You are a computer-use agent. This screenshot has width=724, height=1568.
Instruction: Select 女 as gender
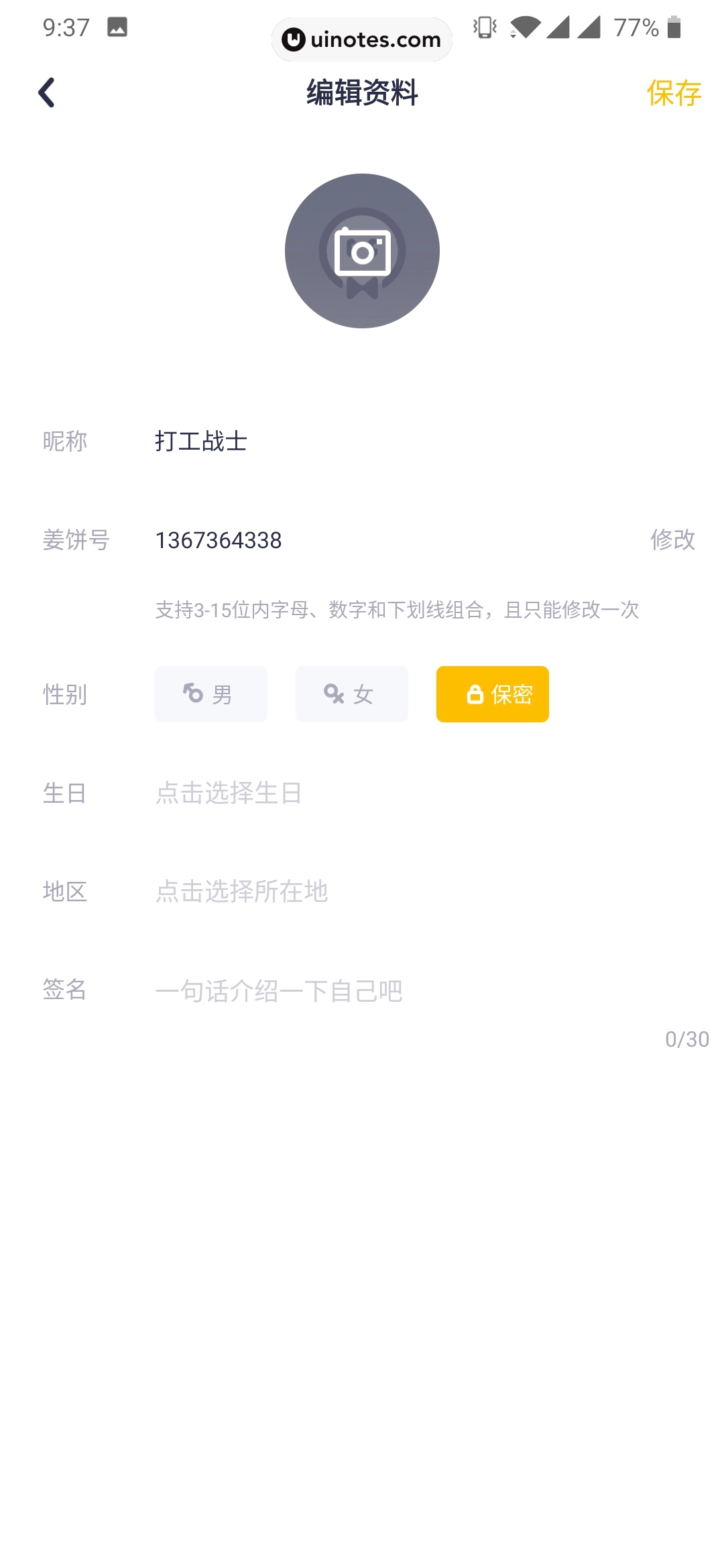[351, 694]
